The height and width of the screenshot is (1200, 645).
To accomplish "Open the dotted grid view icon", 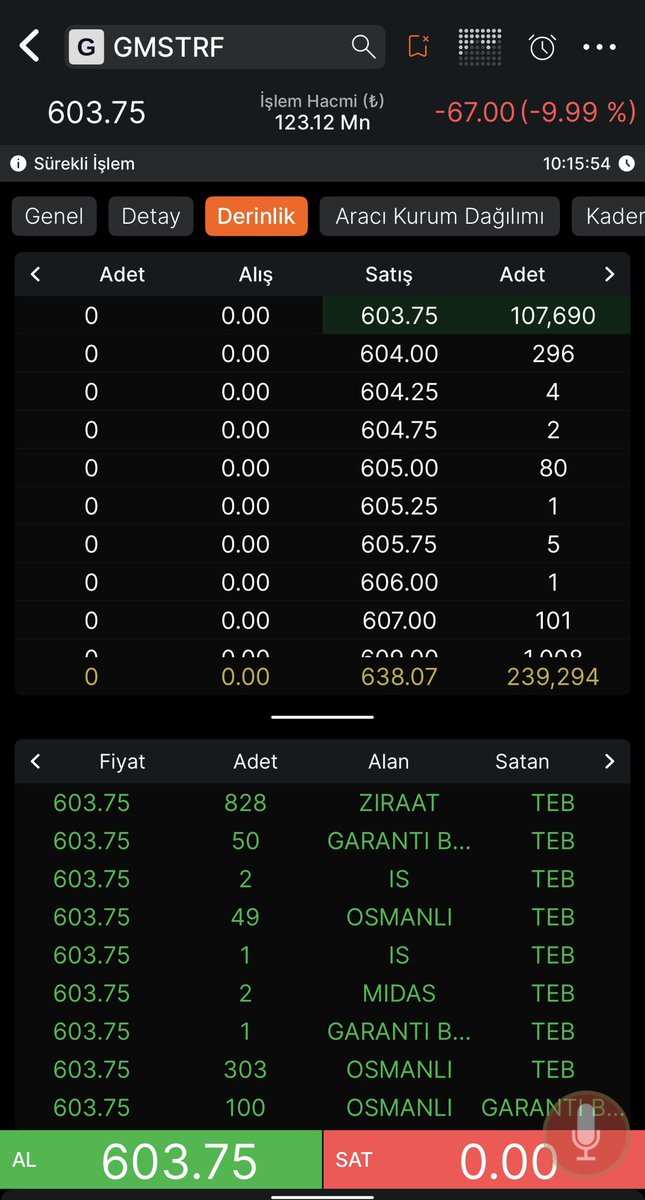I will [480, 46].
